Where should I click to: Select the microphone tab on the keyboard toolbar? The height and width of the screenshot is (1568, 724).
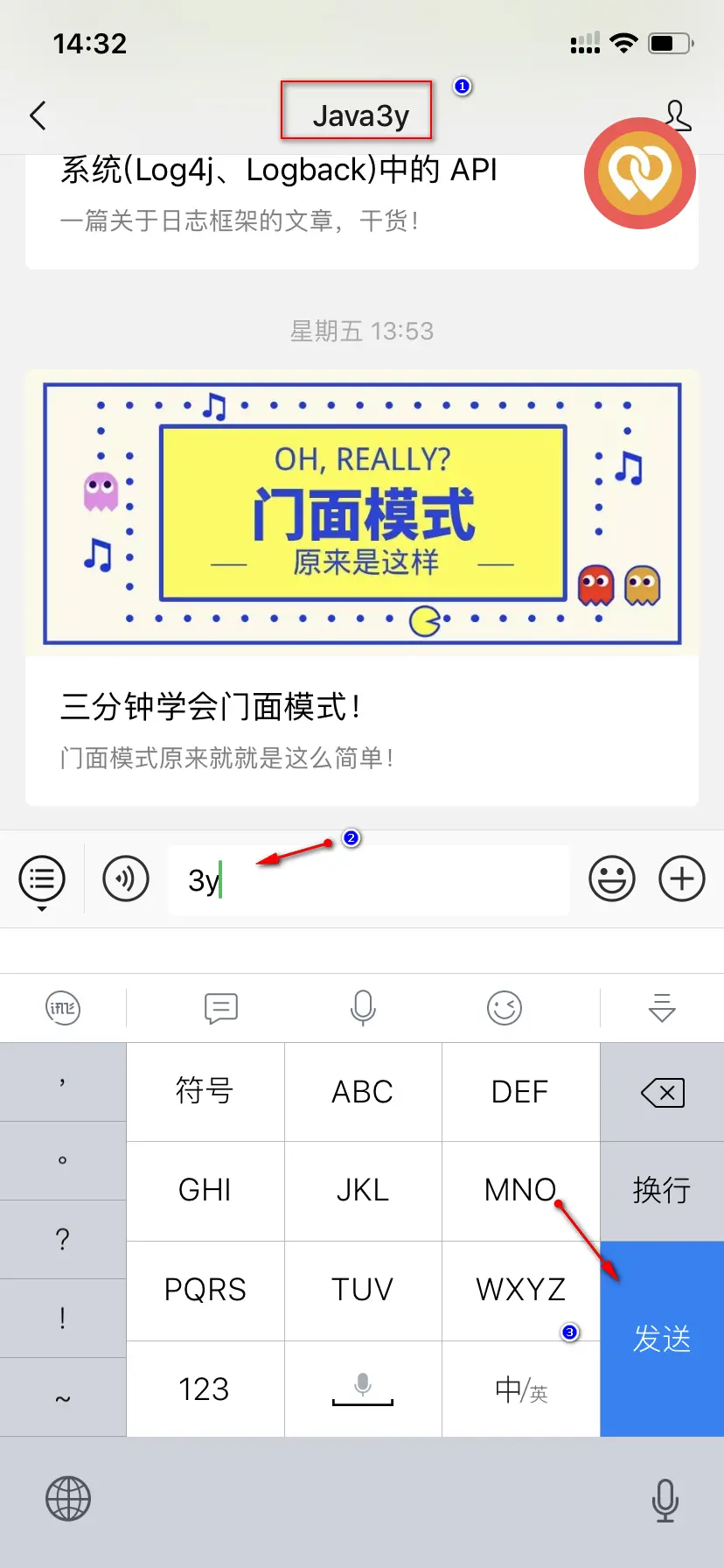coord(363,1008)
